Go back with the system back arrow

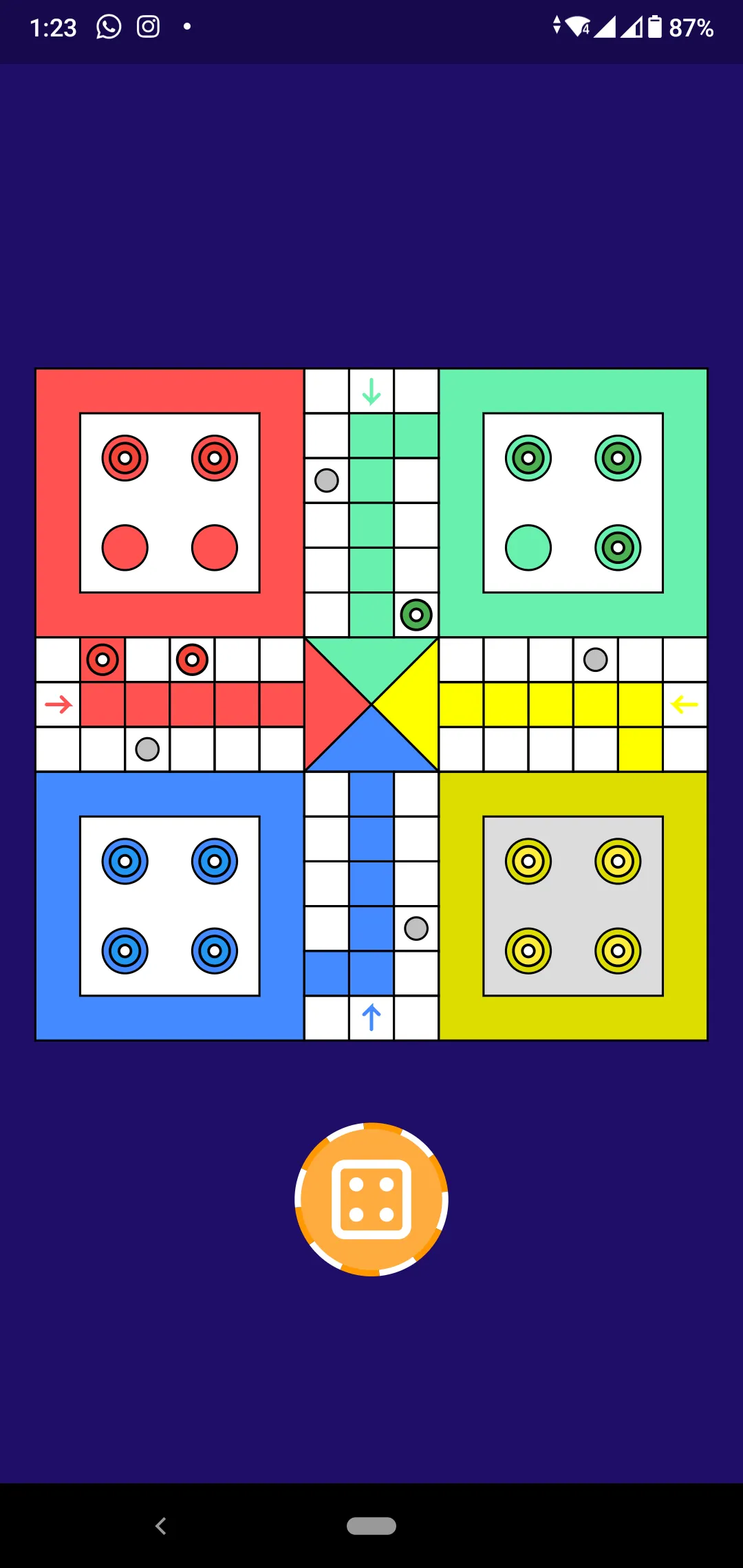(x=161, y=1525)
